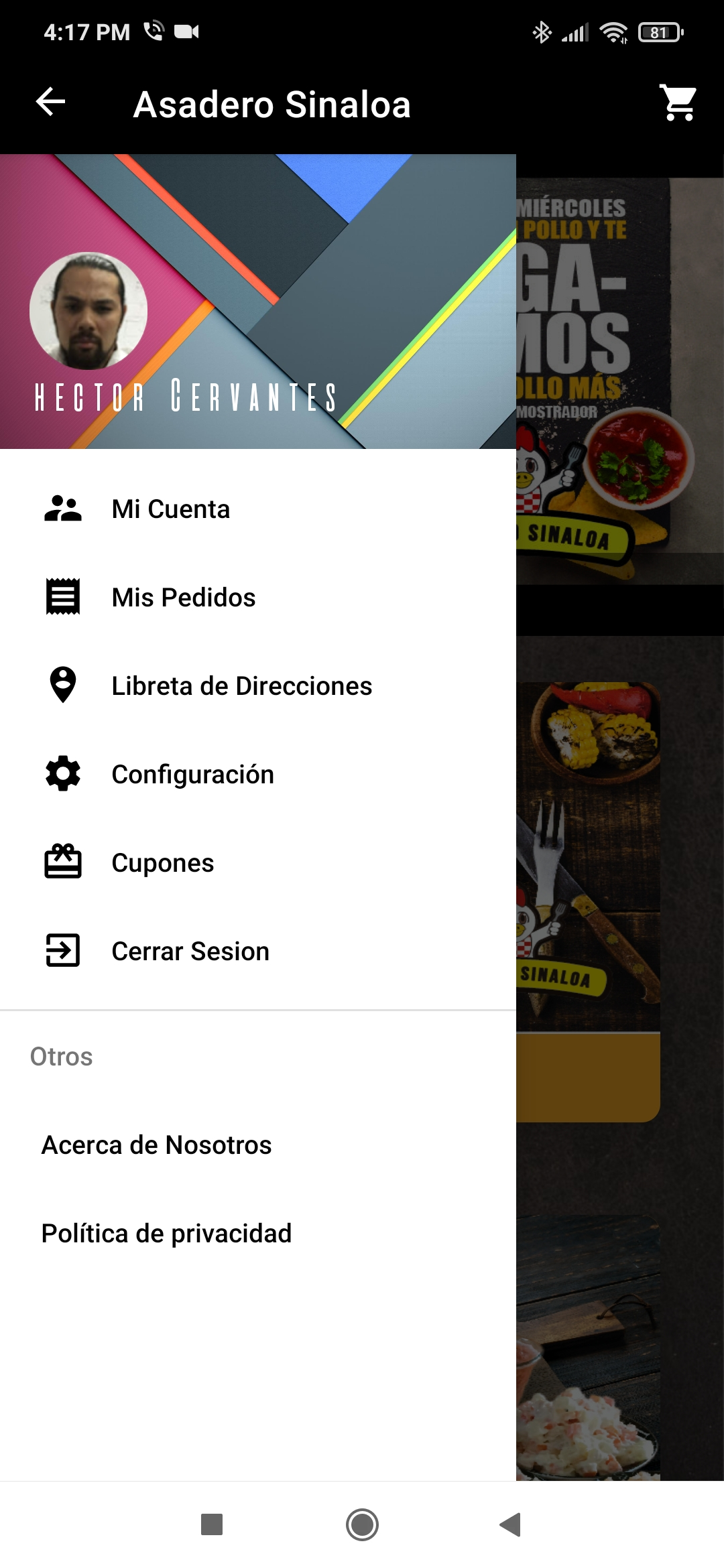
Task: Open Acerca de Nosotros
Action: [156, 1145]
